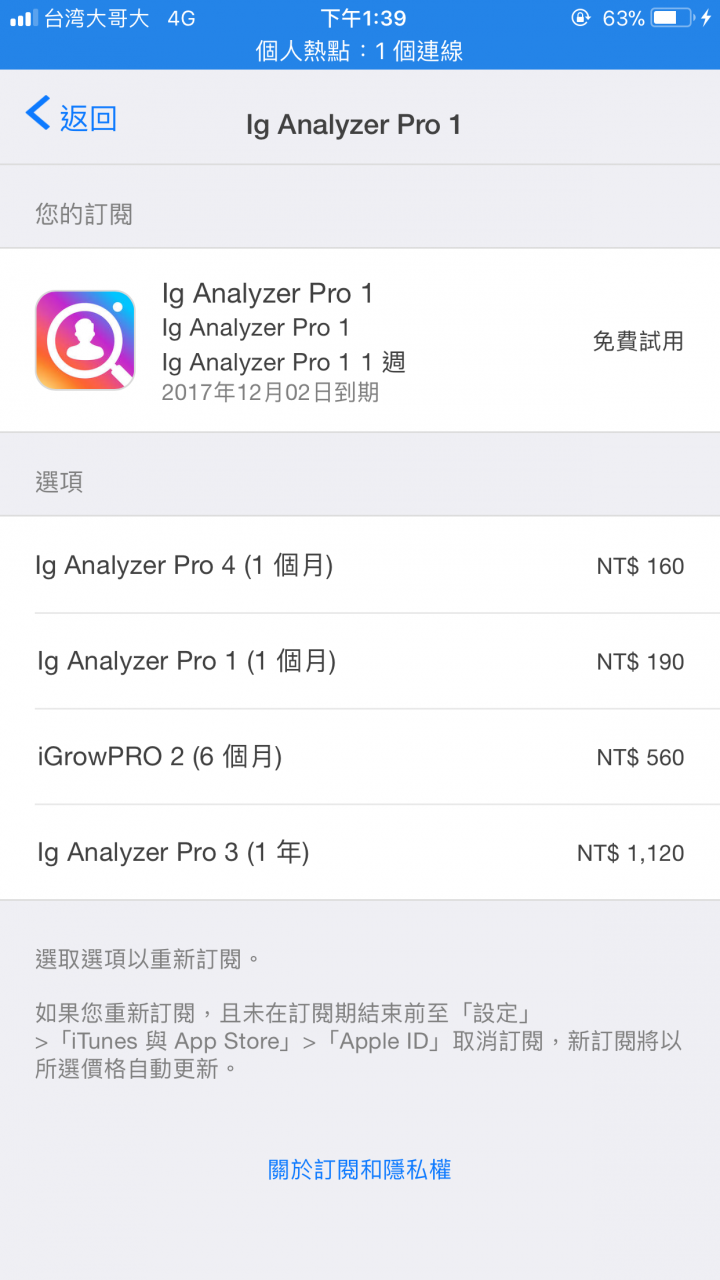The width and height of the screenshot is (720, 1280).
Task: Pick the Ig Analyzer Pro 3 (1 年) plan
Action: point(360,852)
